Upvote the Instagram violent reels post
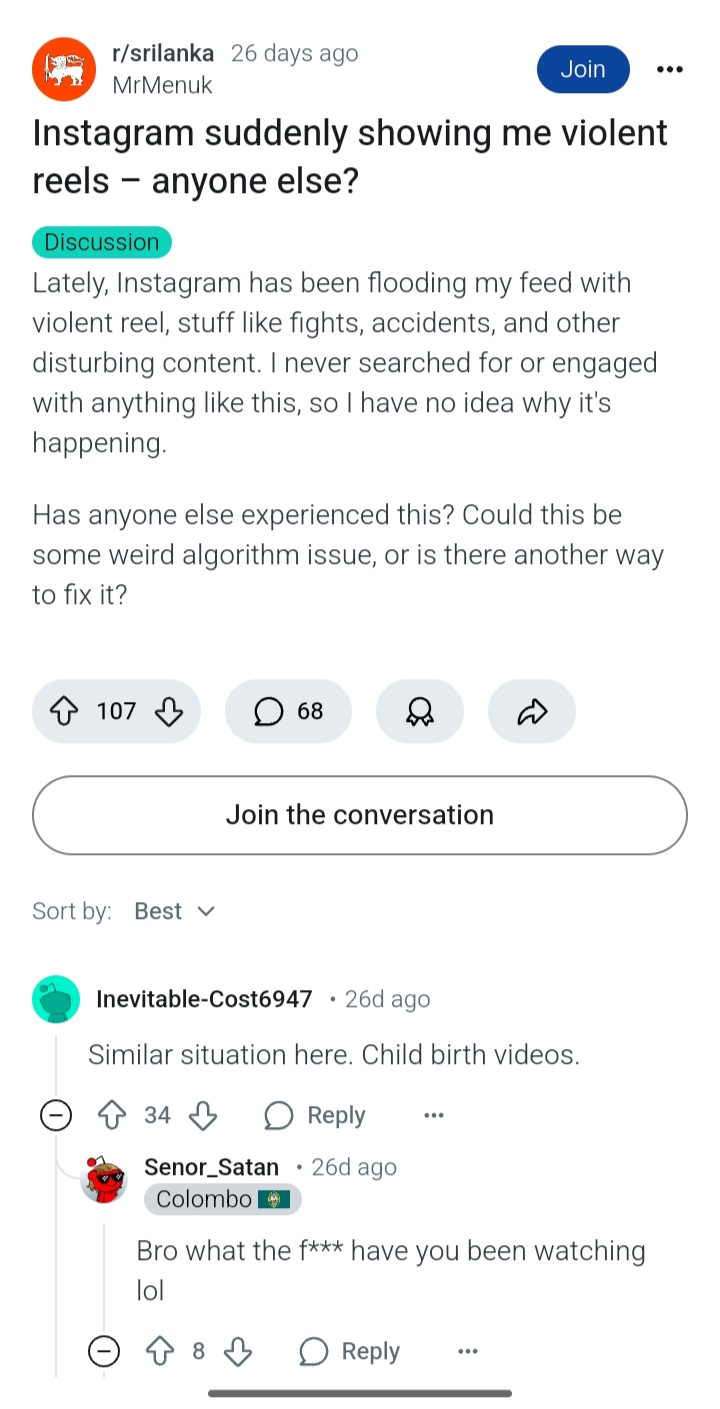Image resolution: width=720 pixels, height=1409 pixels. point(63,711)
